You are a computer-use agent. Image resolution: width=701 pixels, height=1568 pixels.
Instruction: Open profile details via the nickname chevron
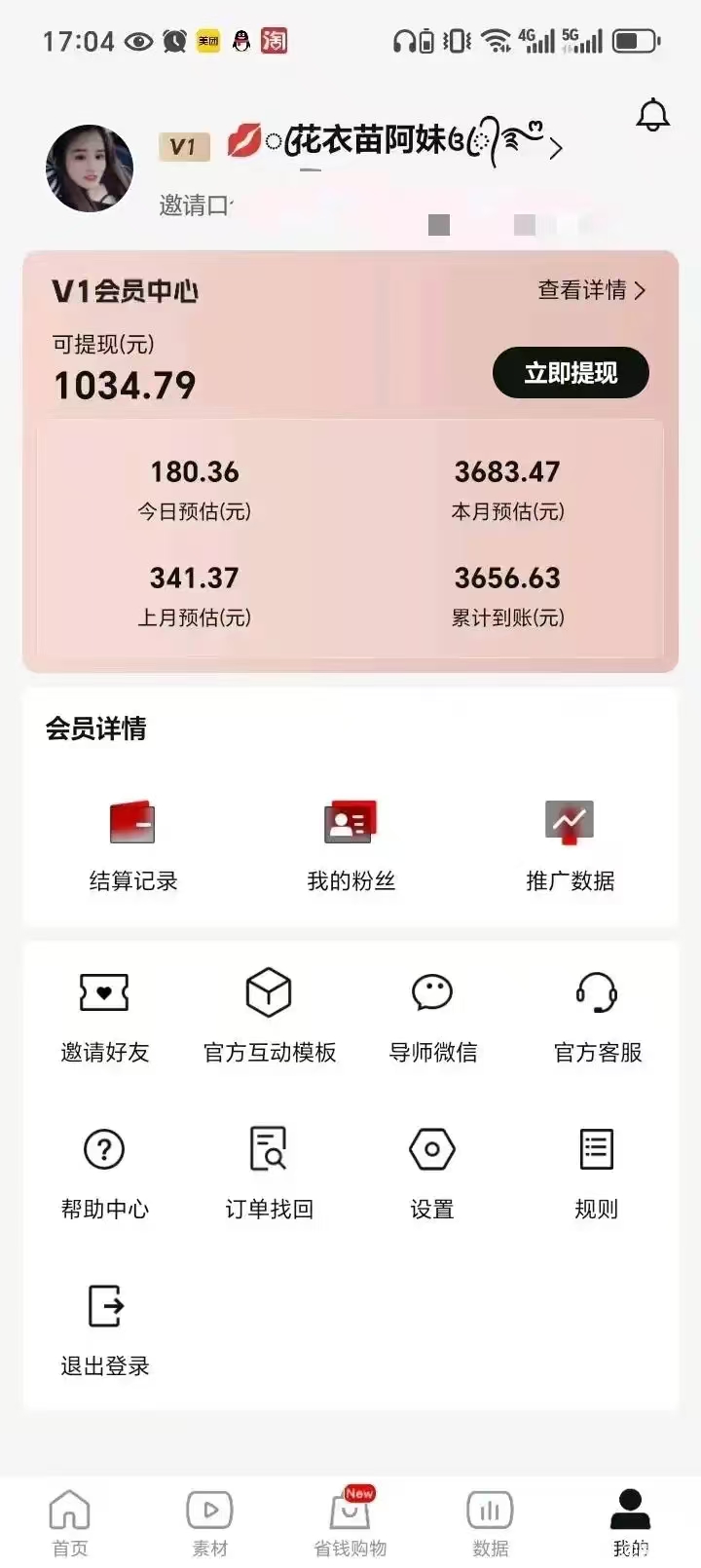[x=556, y=149]
